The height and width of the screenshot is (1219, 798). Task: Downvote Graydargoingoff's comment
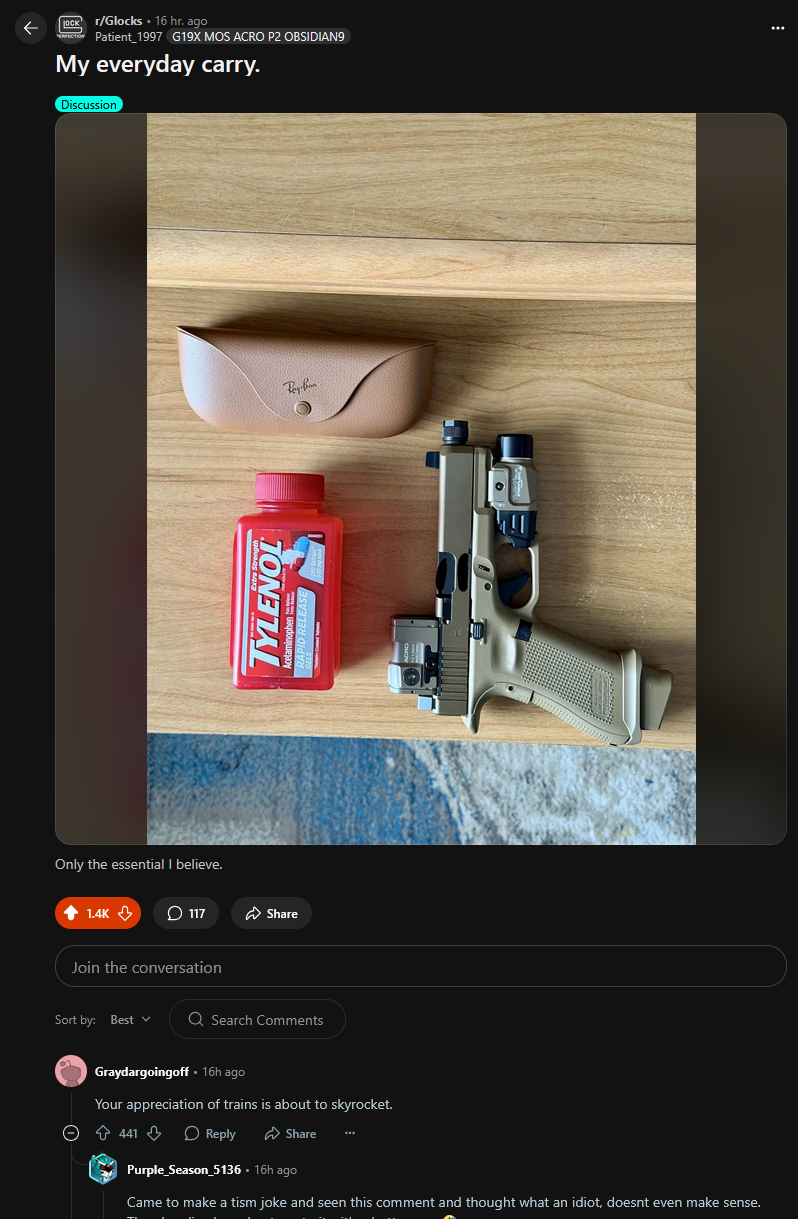tap(154, 1133)
